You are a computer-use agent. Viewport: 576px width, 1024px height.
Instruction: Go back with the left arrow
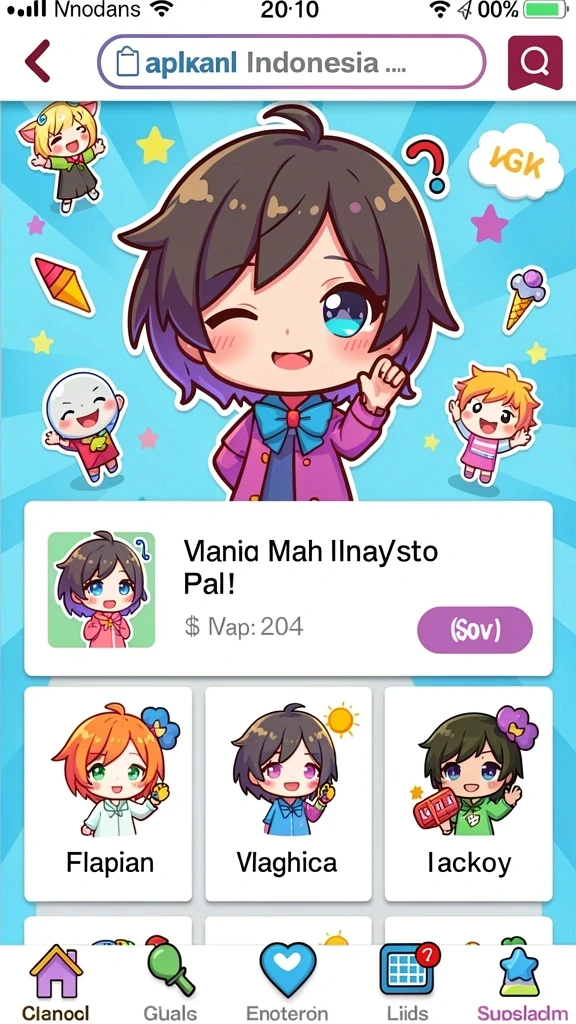pos(38,61)
